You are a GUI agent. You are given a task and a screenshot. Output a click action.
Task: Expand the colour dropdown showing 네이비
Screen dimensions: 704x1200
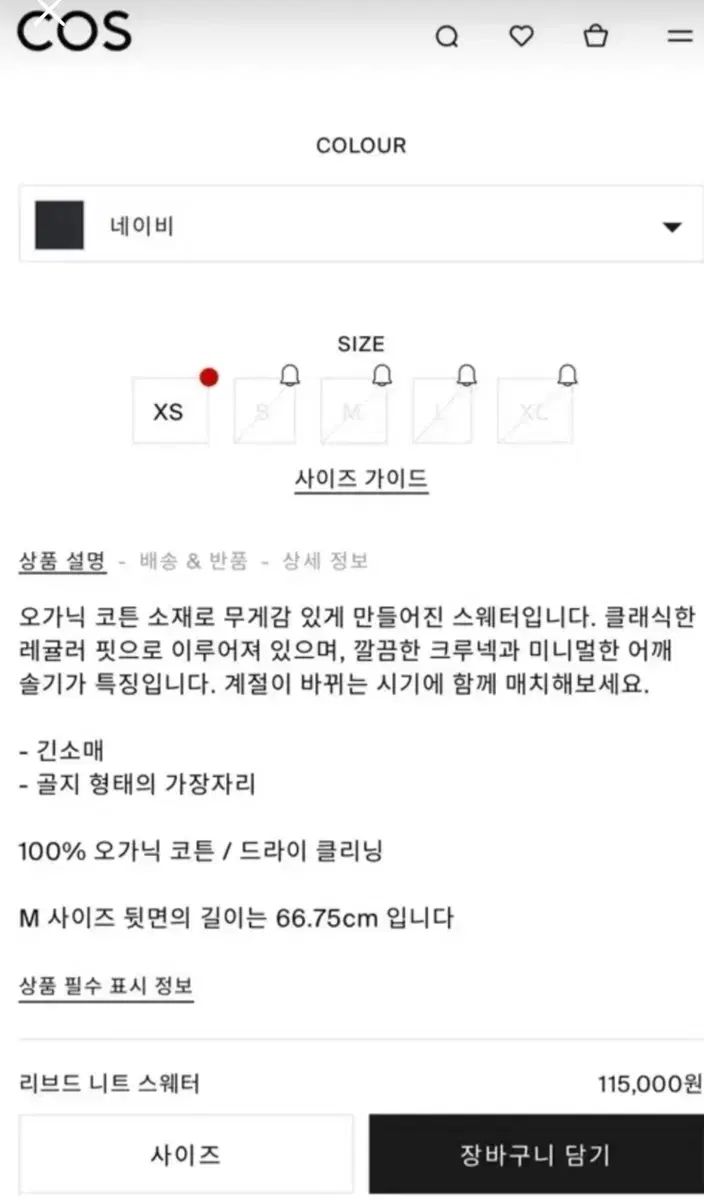click(x=360, y=225)
